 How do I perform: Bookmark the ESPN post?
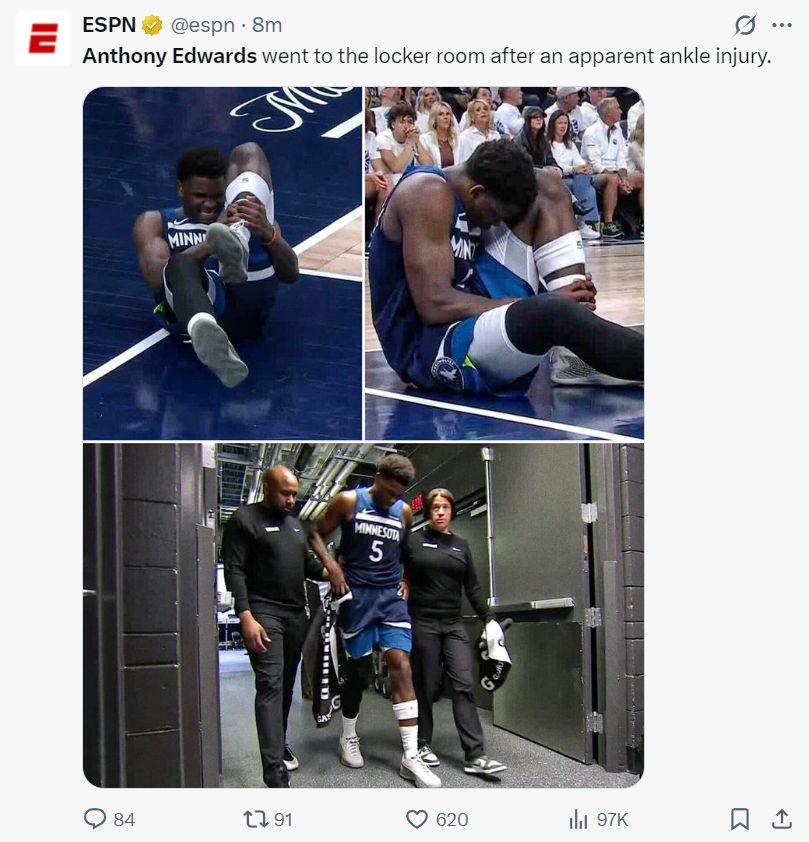point(740,819)
